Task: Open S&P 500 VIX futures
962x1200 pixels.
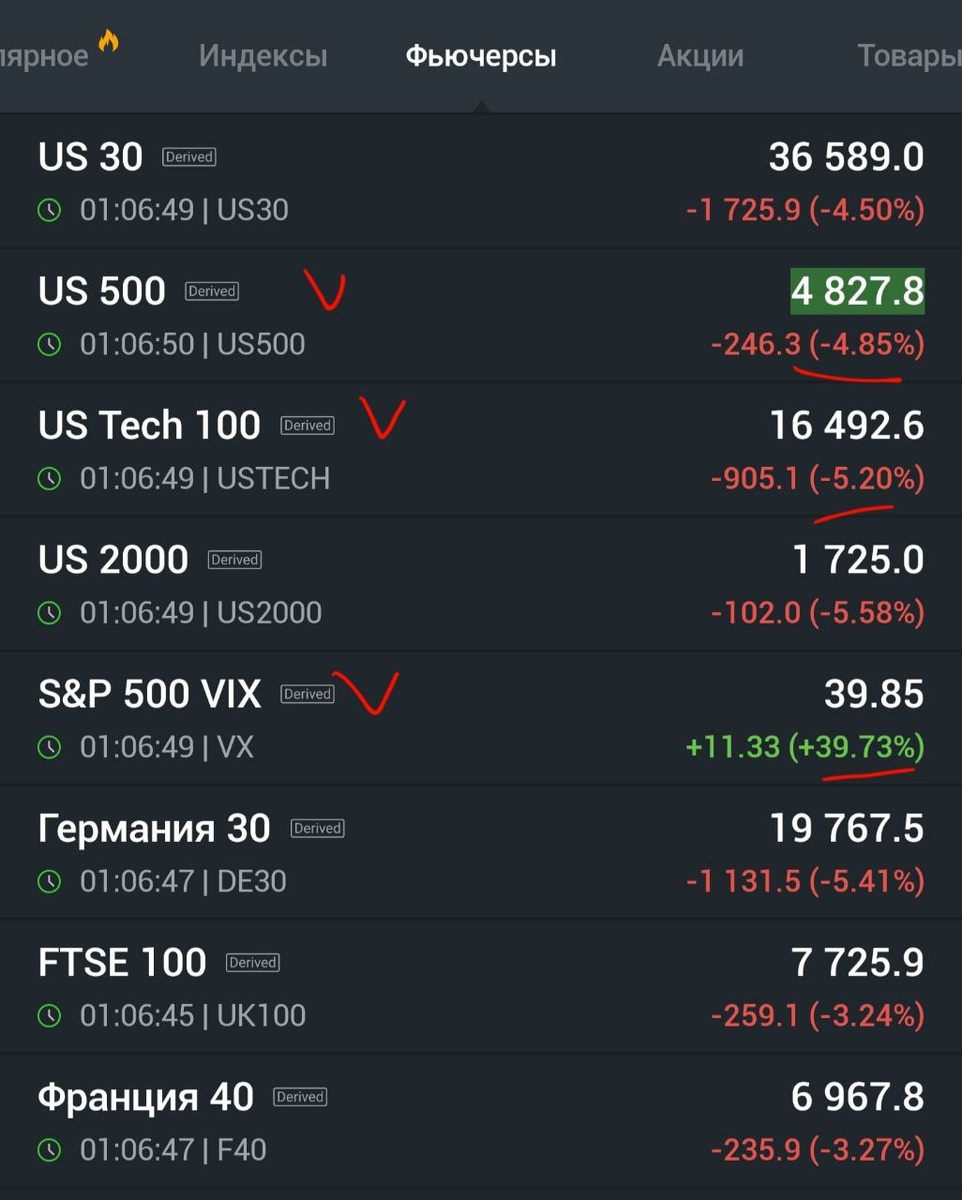Action: click(x=480, y=718)
